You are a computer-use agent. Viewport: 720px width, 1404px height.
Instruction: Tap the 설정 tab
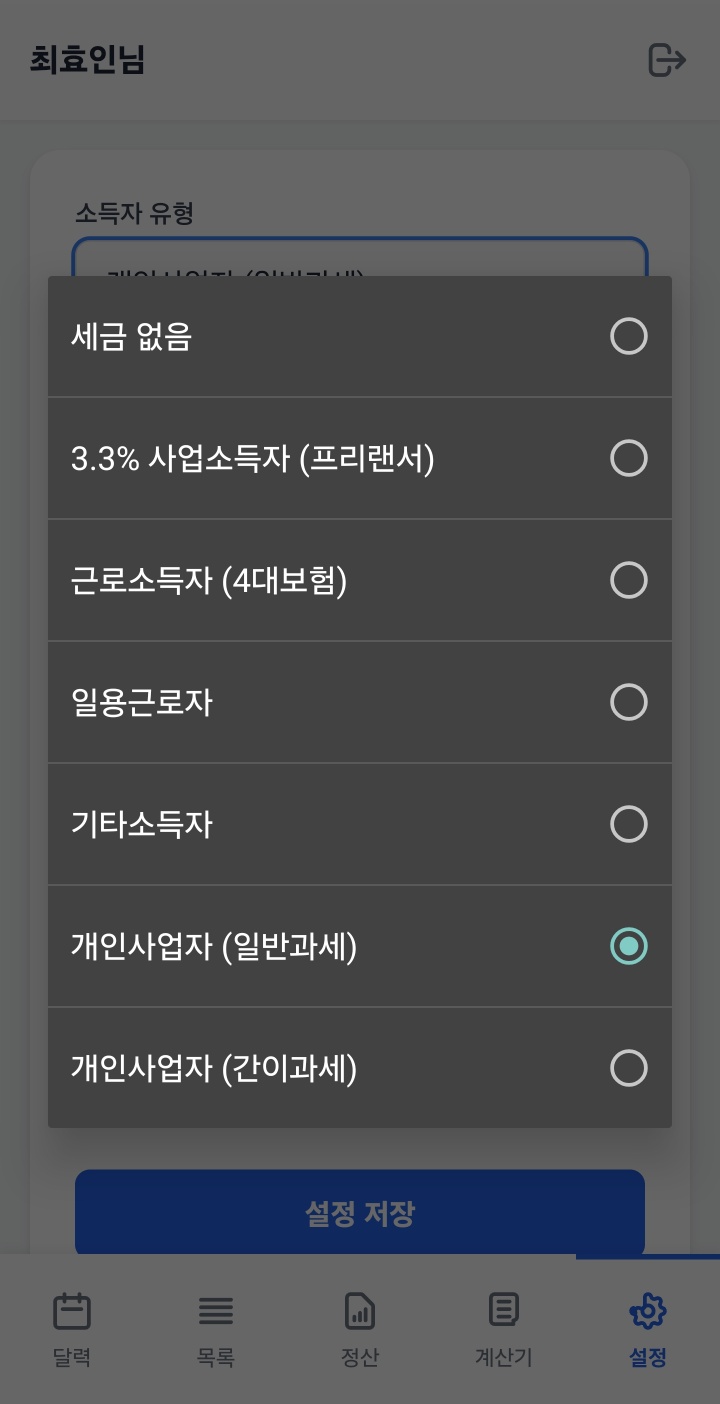pos(648,1330)
